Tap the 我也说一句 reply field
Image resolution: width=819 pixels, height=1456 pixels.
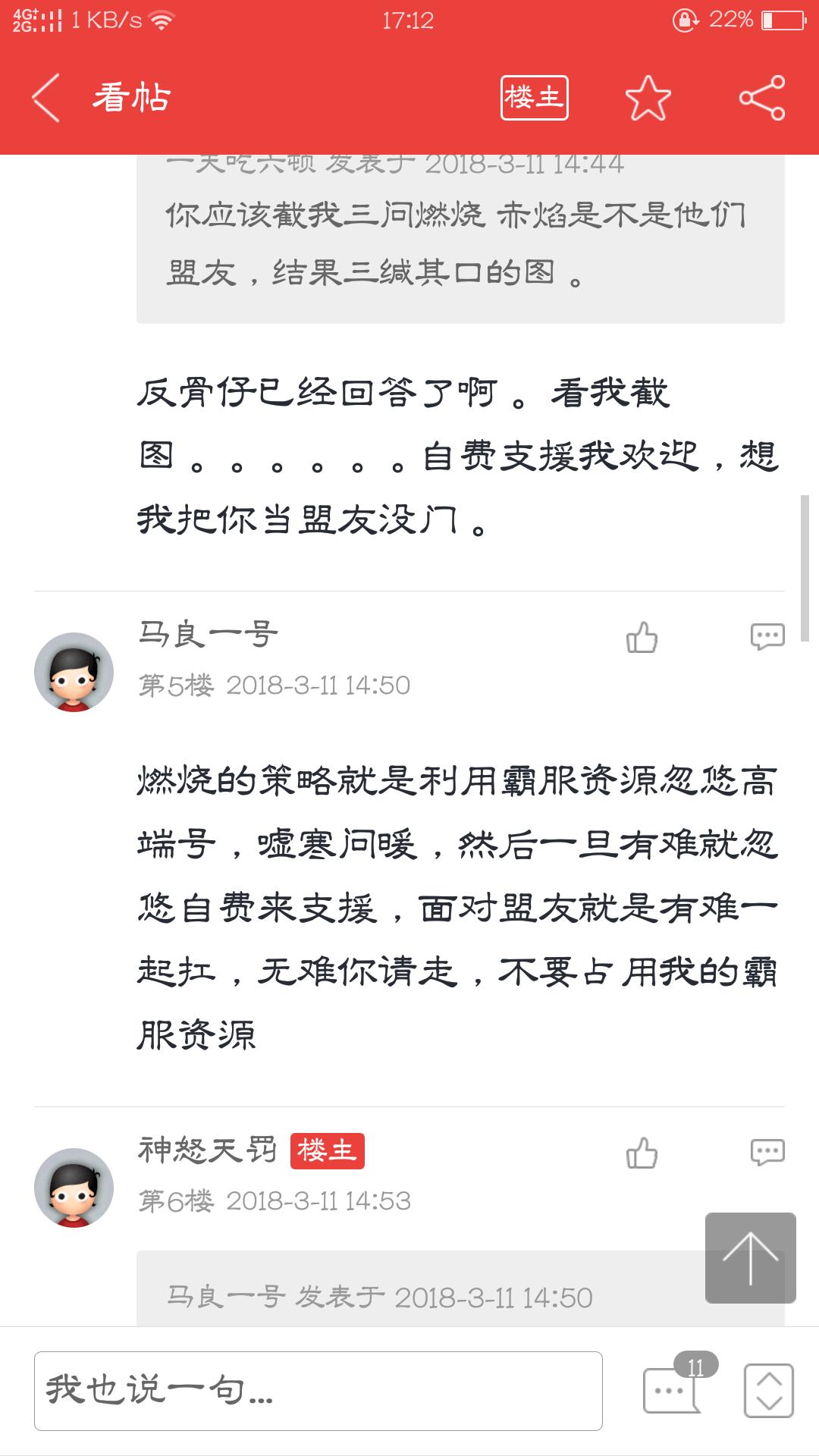point(318,1391)
